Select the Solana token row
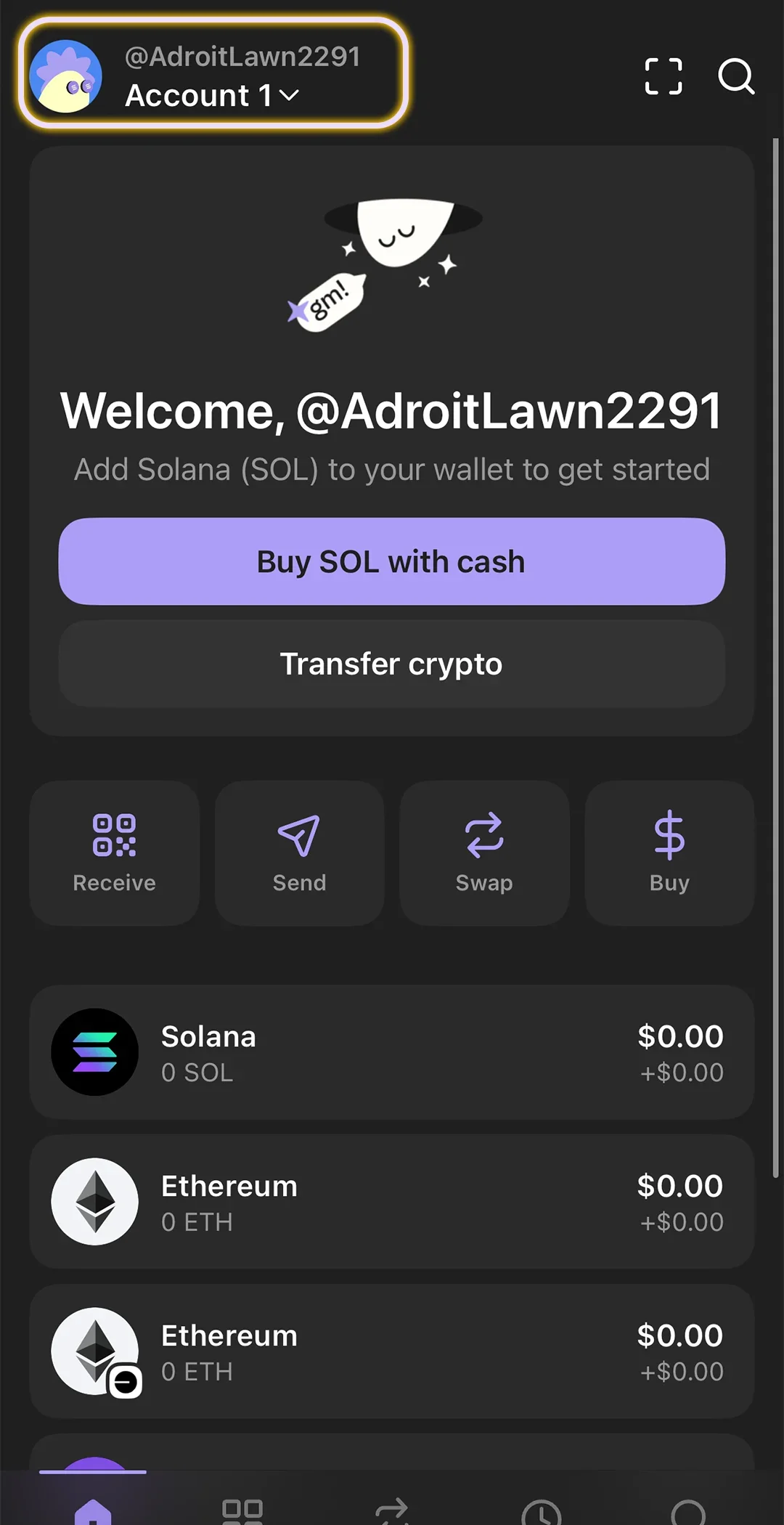The height and width of the screenshot is (1525, 784). (392, 1053)
